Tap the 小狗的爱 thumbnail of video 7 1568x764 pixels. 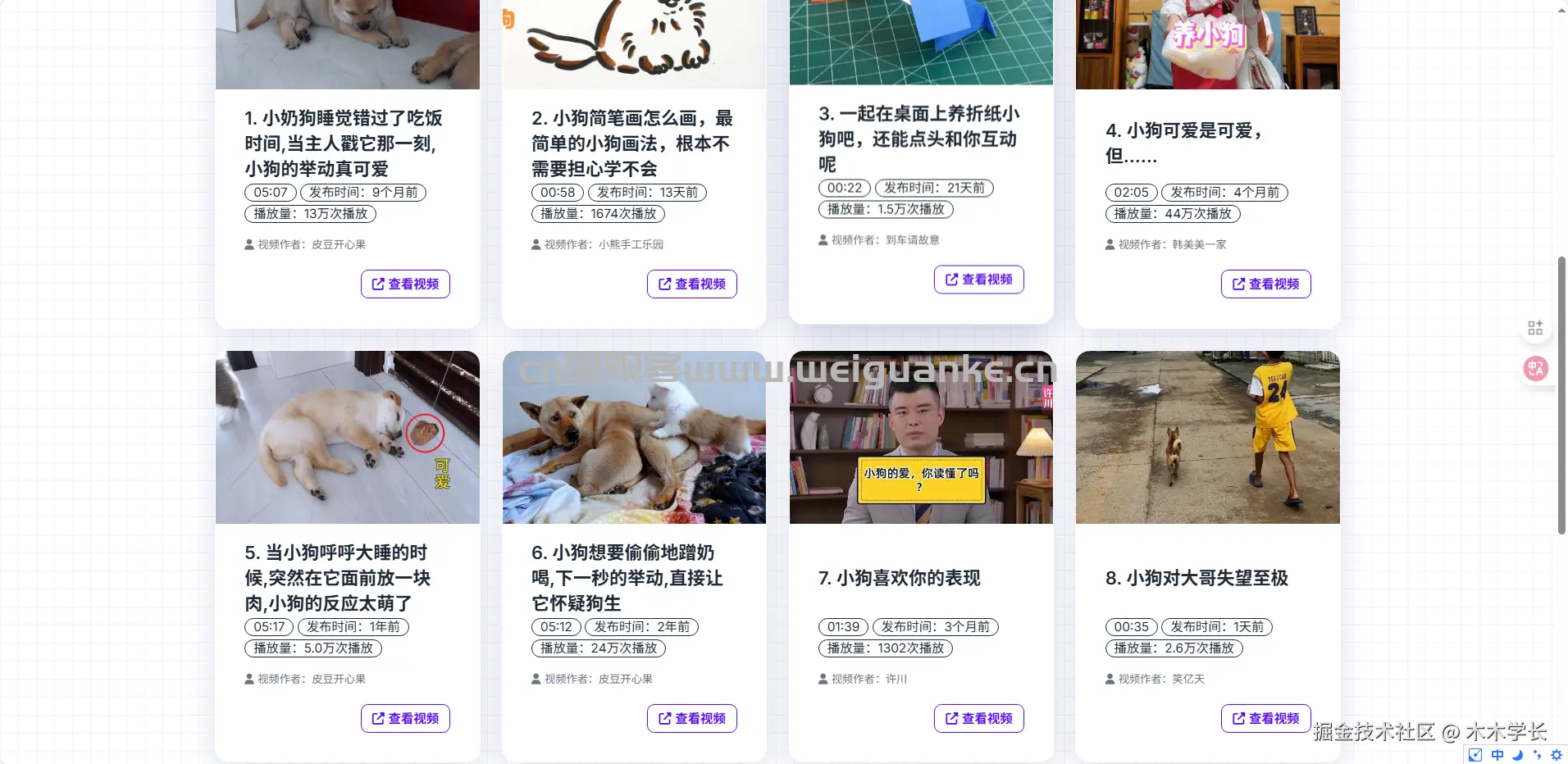(920, 438)
